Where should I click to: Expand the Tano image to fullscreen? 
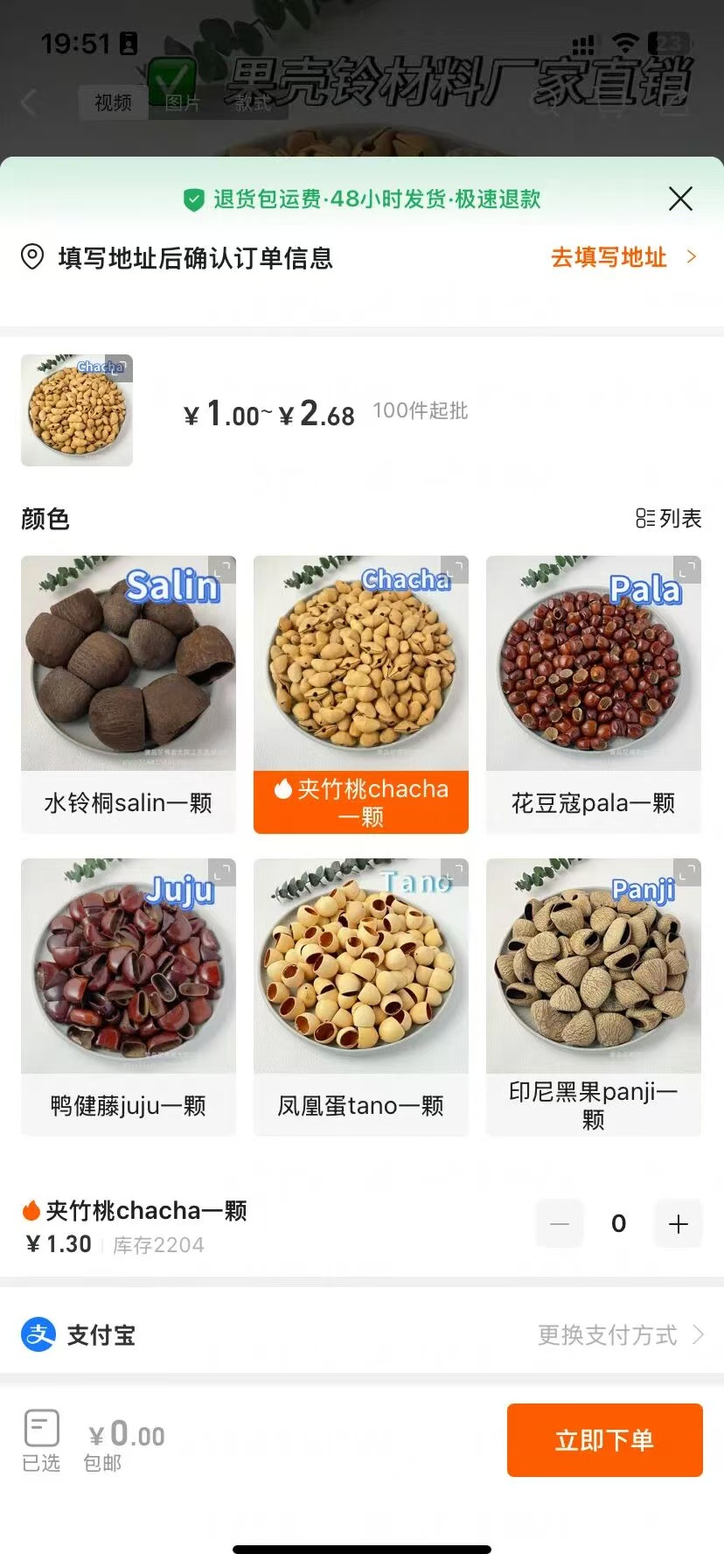456,872
